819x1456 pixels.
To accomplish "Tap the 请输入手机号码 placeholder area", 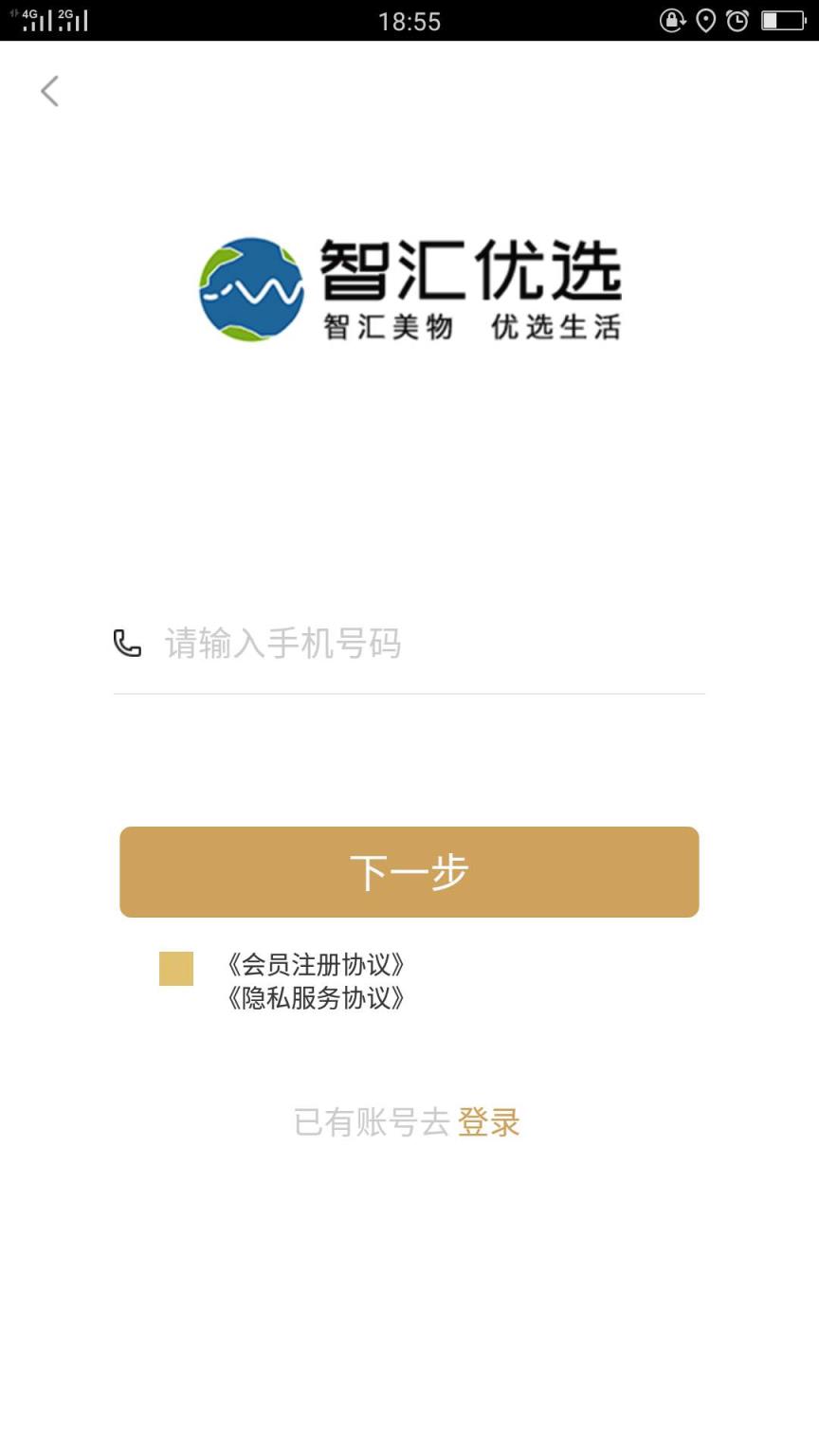I will 282,643.
